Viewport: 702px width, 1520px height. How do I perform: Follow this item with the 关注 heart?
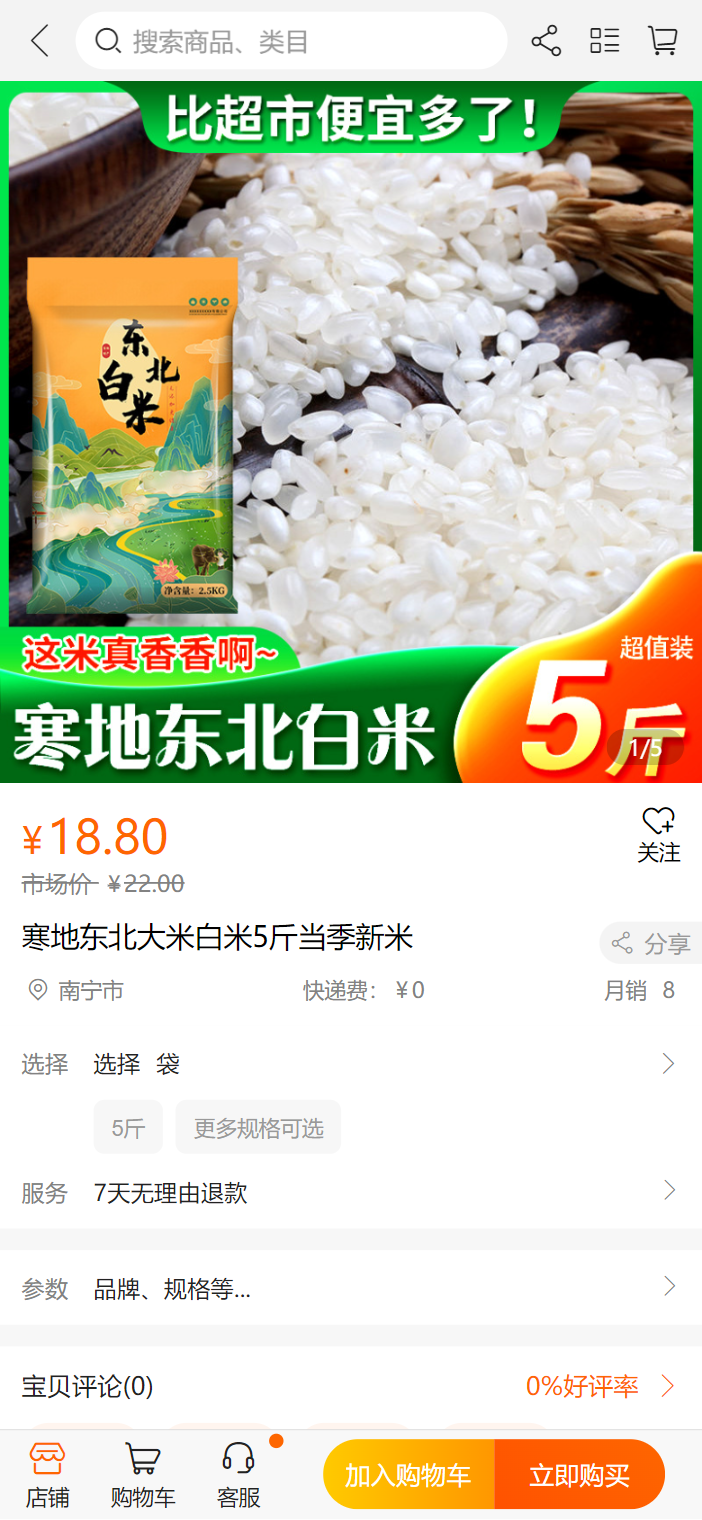[x=658, y=834]
